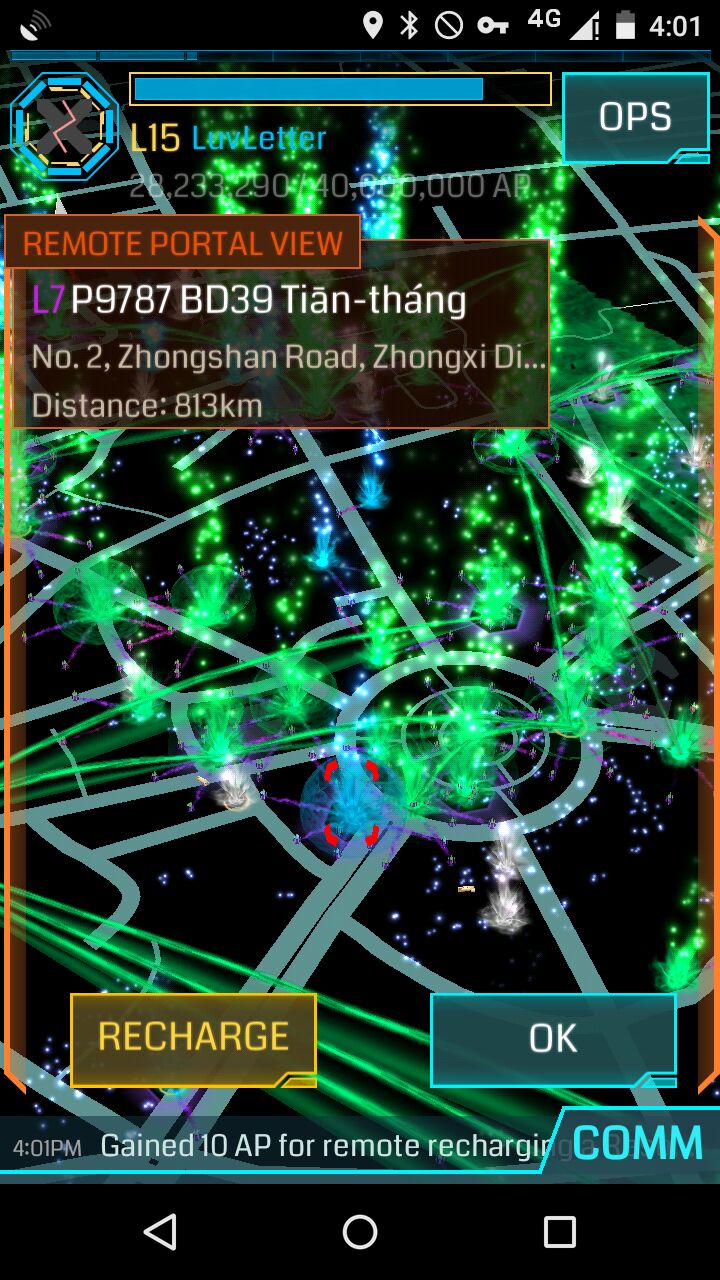720x1280 pixels.
Task: Go back with the system back button
Action: (x=160, y=1232)
